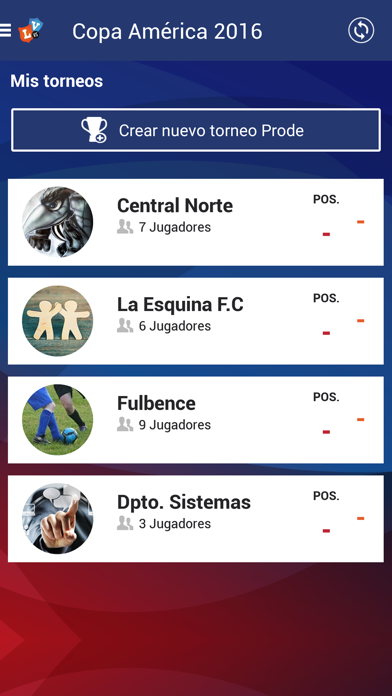Create a new Prode tournament

(x=196, y=130)
